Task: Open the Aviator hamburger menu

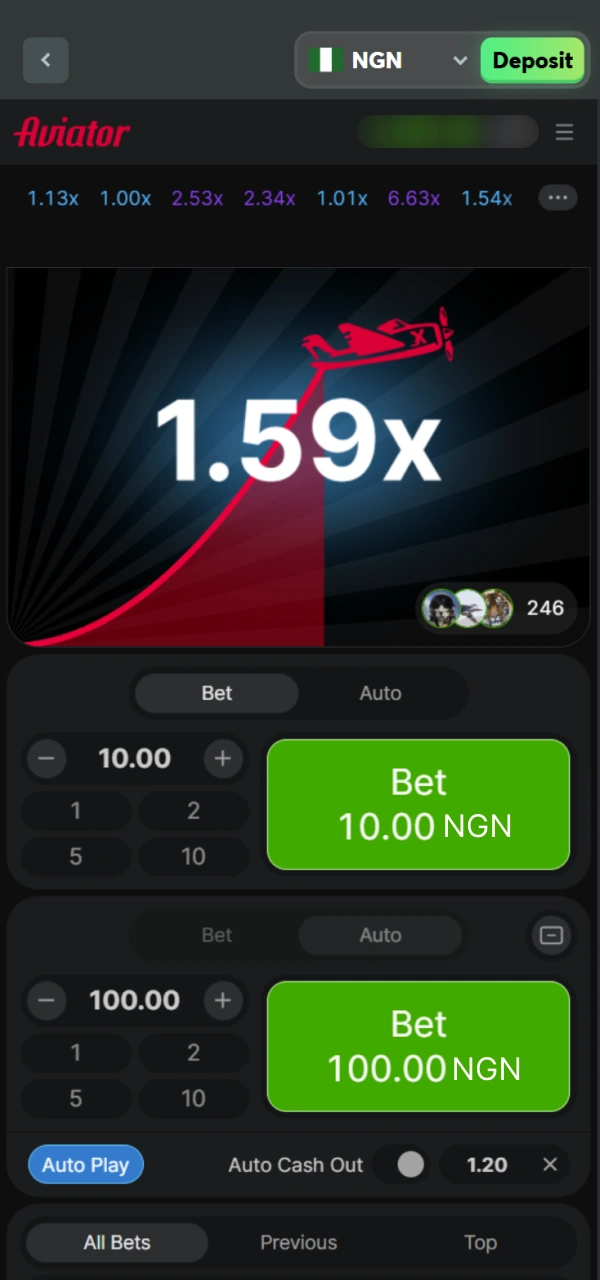Action: click(565, 132)
